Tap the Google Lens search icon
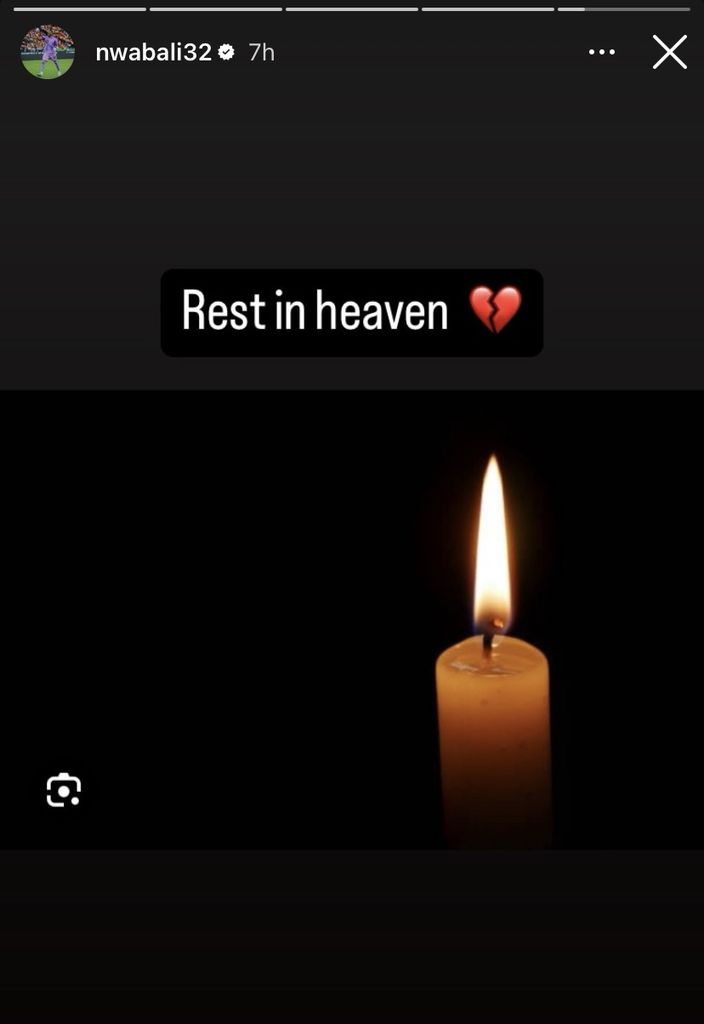The image size is (704, 1024). [63, 790]
